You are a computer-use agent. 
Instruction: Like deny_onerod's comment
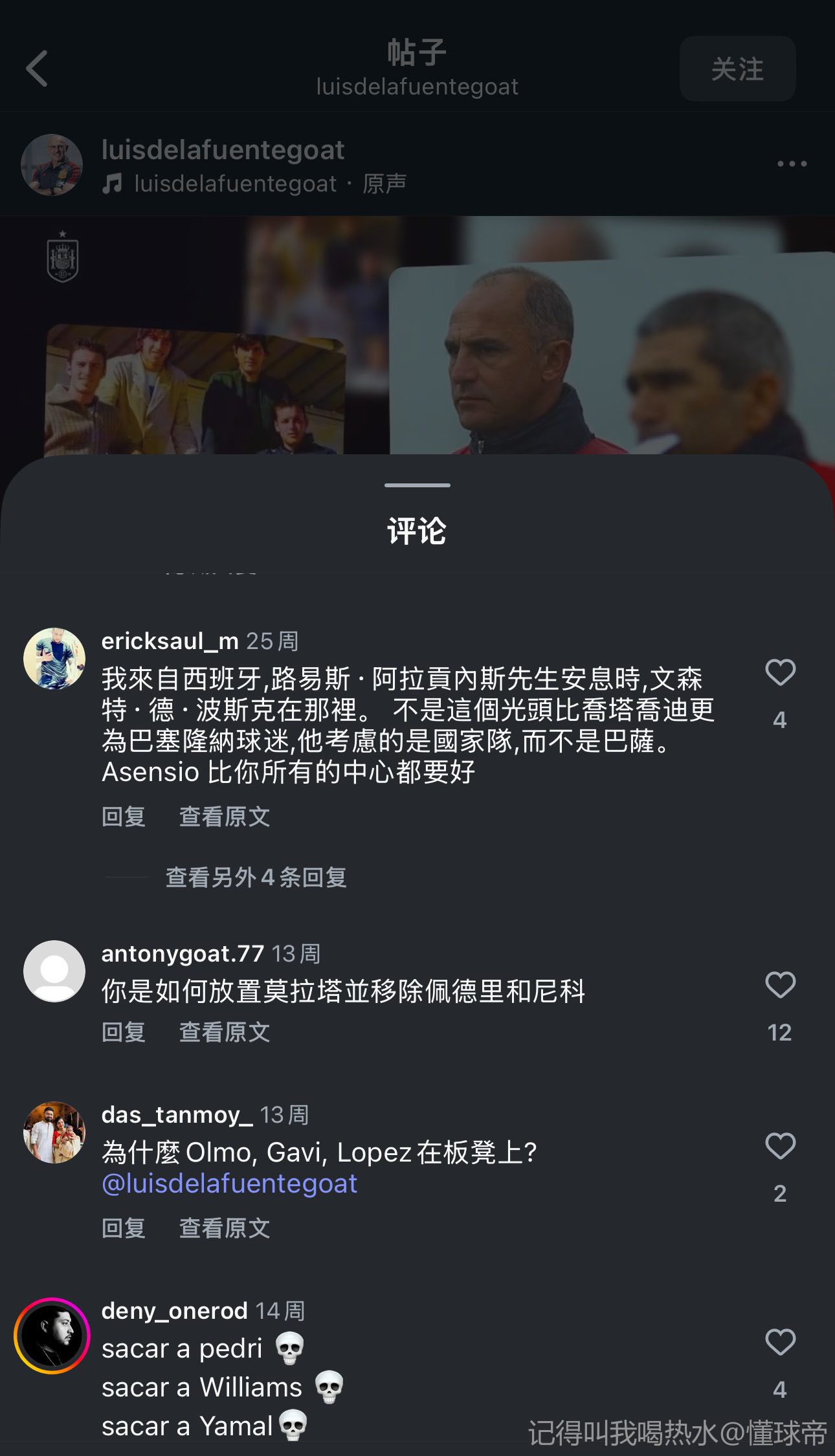click(x=780, y=1343)
